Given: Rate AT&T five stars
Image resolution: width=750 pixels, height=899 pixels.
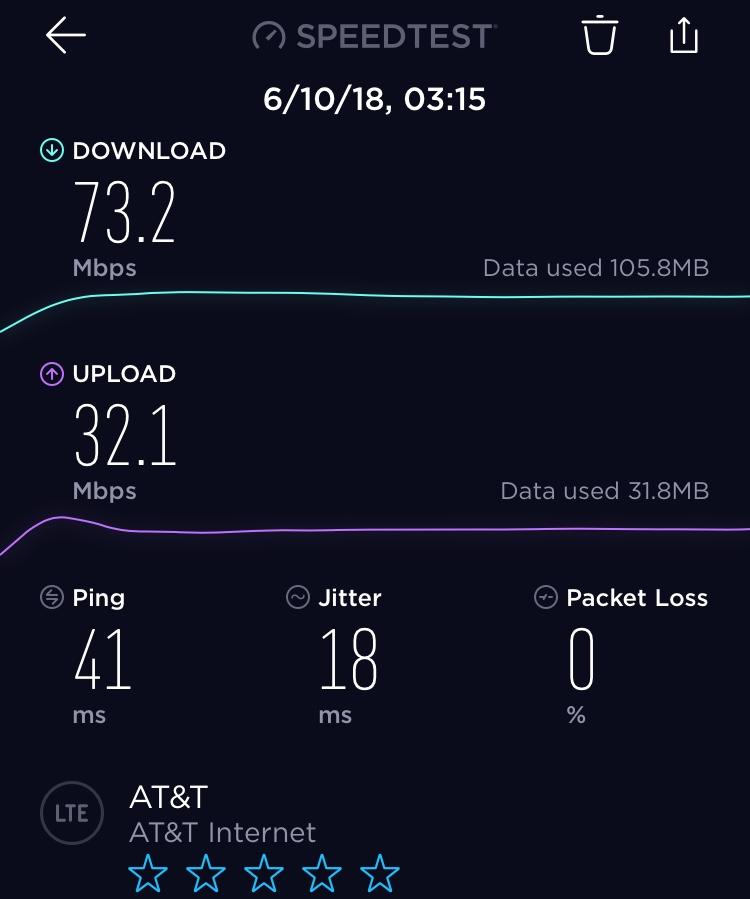Looking at the screenshot, I should (x=381, y=874).
